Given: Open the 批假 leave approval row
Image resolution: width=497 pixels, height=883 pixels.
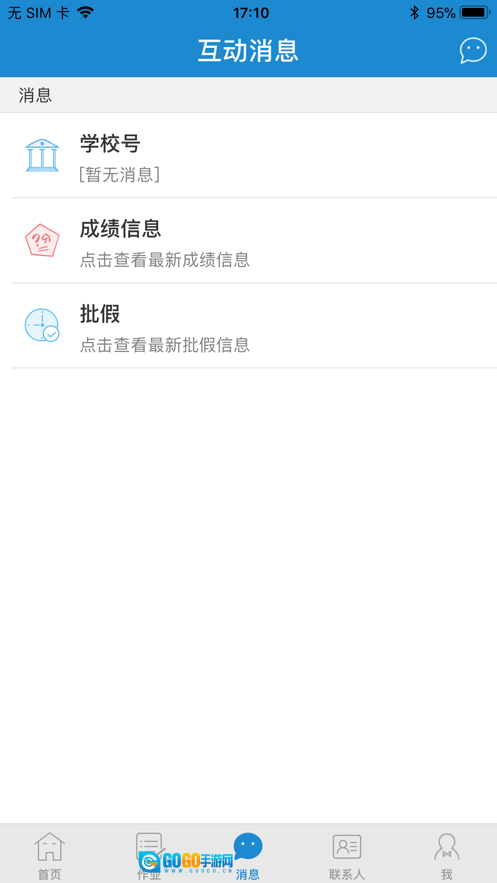Looking at the screenshot, I should (248, 325).
